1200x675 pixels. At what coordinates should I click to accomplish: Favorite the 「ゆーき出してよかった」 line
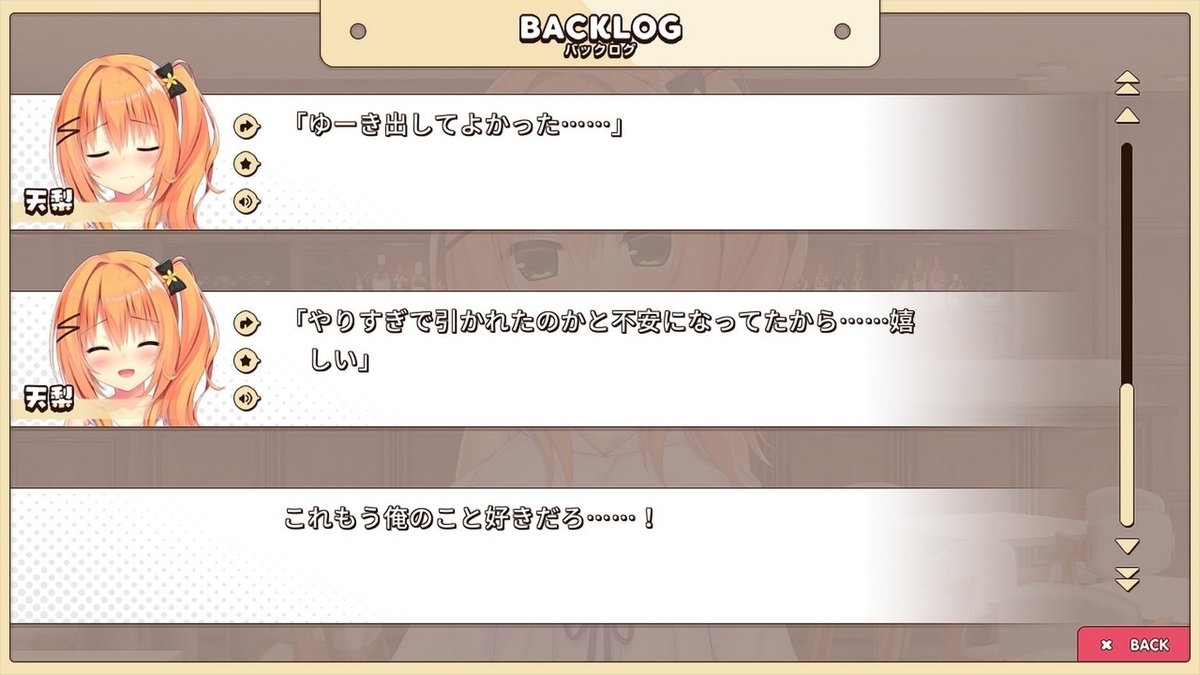[x=246, y=163]
